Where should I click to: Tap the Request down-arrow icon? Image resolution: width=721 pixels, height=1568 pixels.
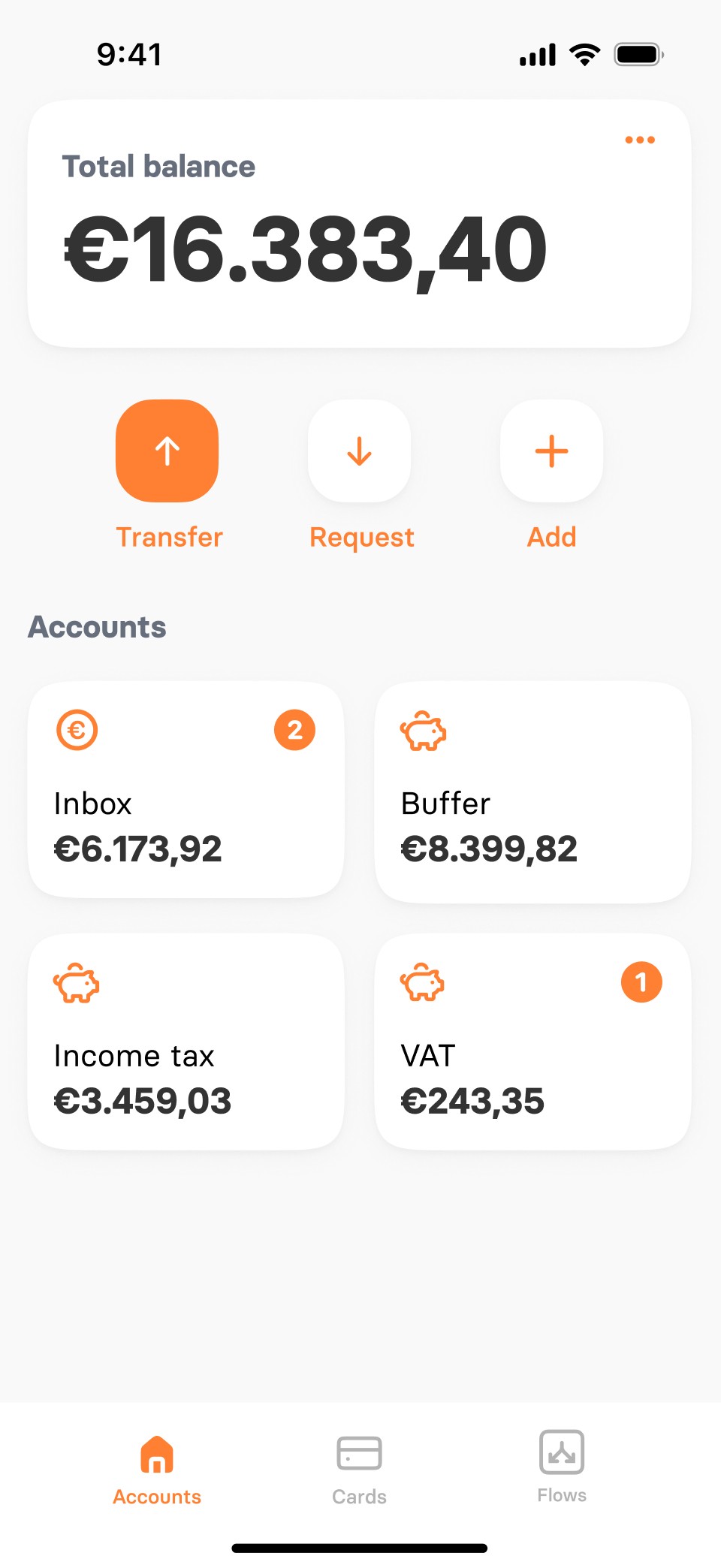click(360, 451)
